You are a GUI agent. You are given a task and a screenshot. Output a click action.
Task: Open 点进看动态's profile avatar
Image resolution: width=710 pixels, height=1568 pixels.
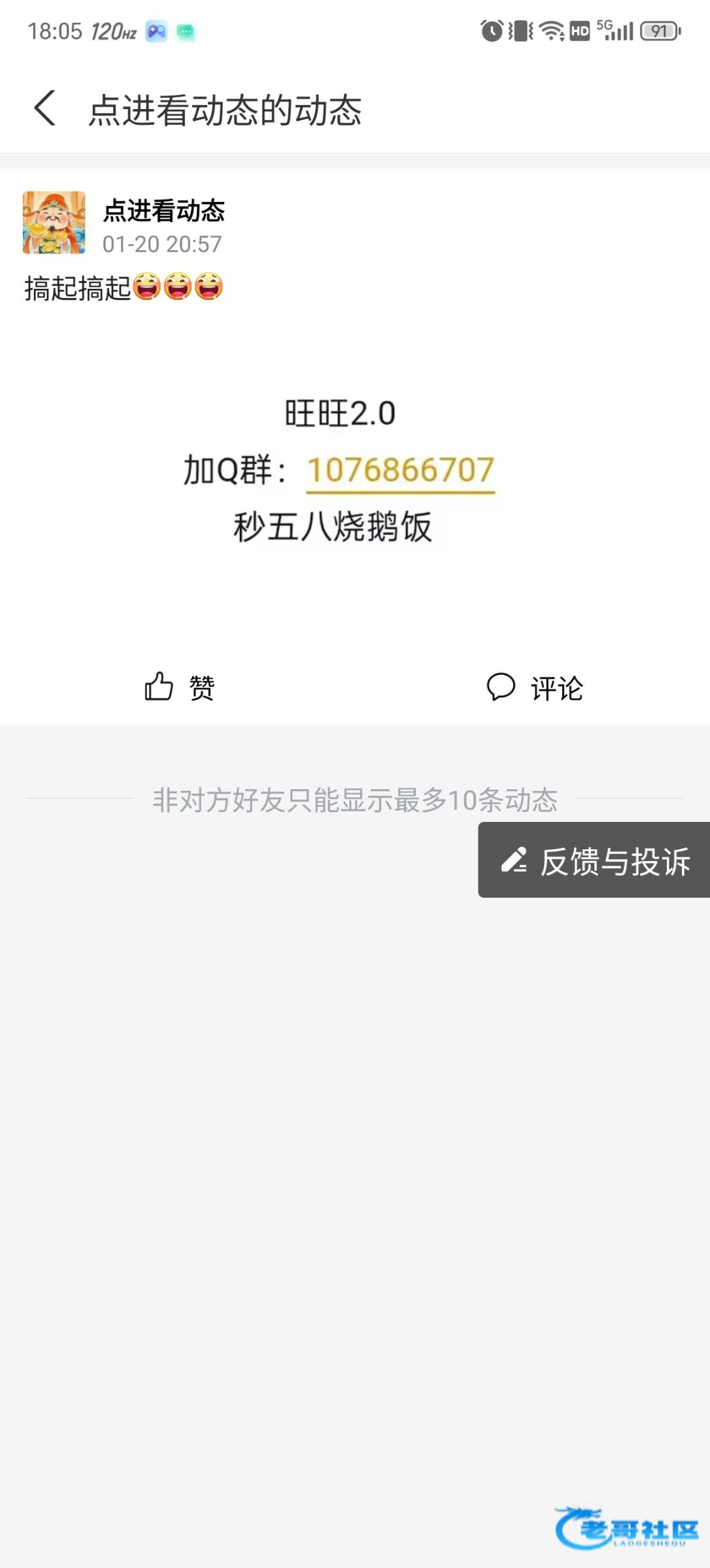pos(54,223)
